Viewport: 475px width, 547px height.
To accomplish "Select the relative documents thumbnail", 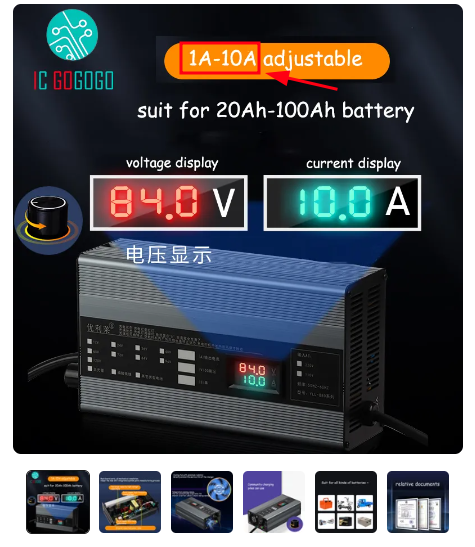I will (x=418, y=502).
